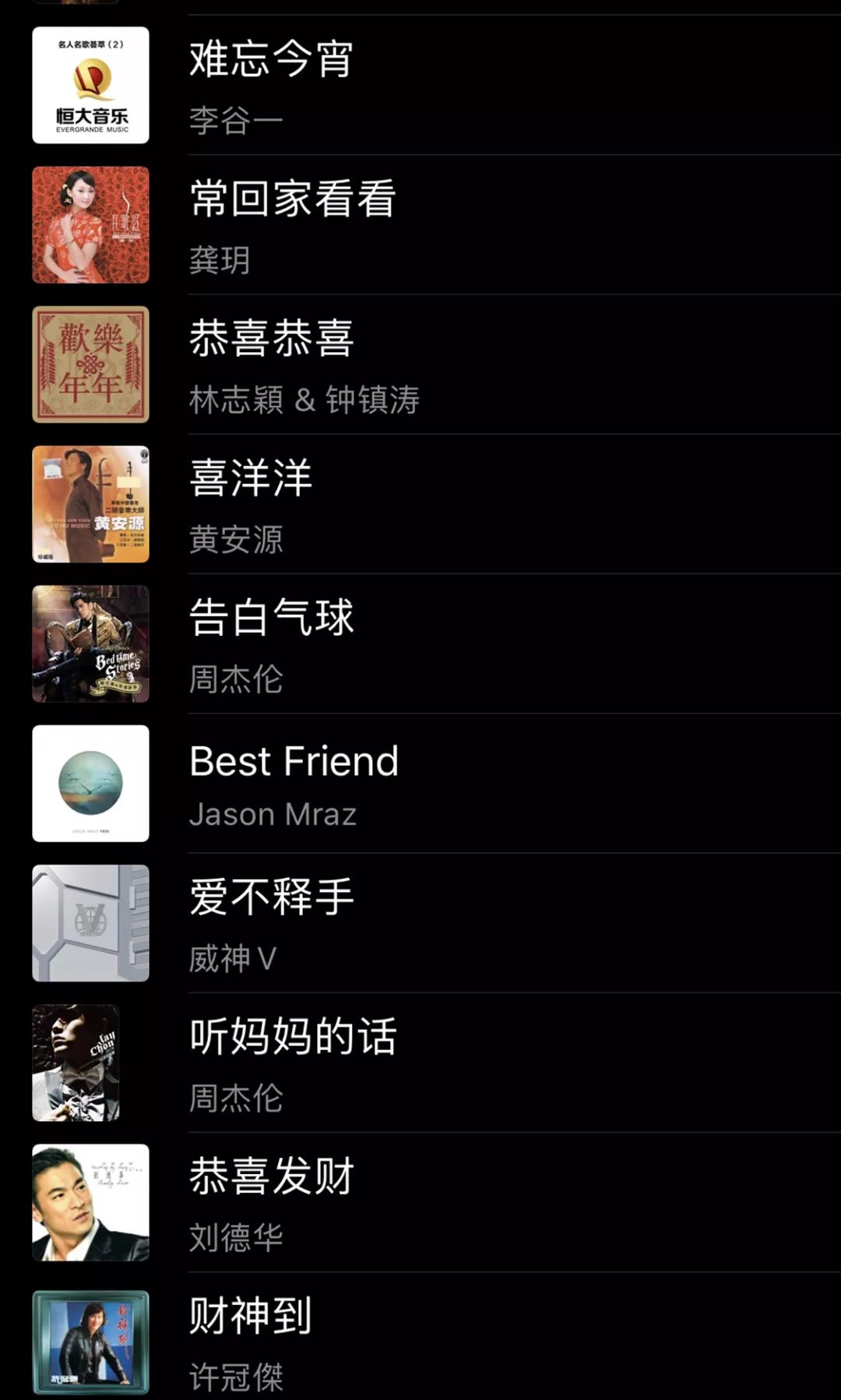
Task: Open the 黄安源 album artwork
Action: point(90,503)
